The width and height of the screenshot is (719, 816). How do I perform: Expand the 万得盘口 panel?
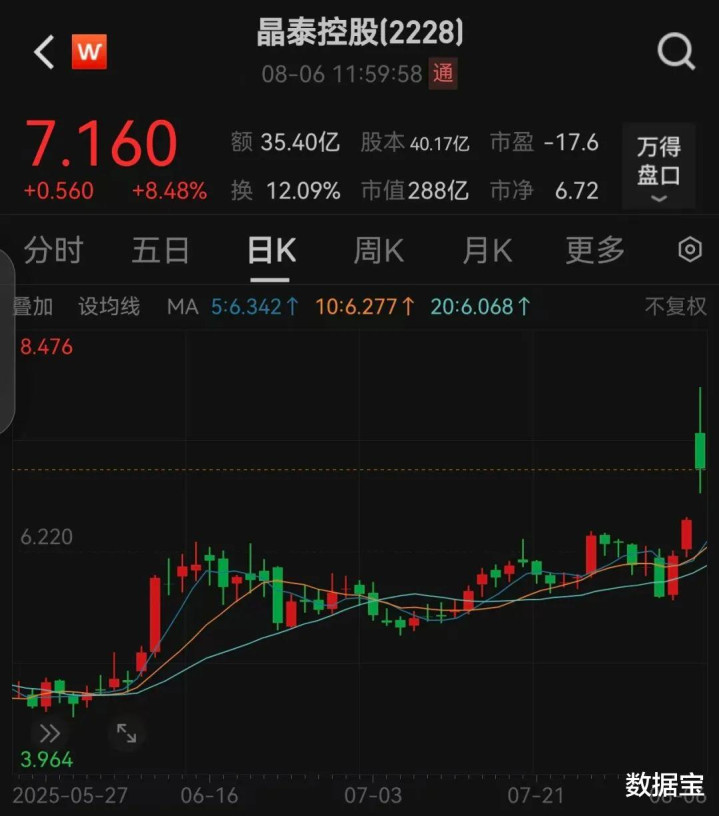tap(658, 166)
